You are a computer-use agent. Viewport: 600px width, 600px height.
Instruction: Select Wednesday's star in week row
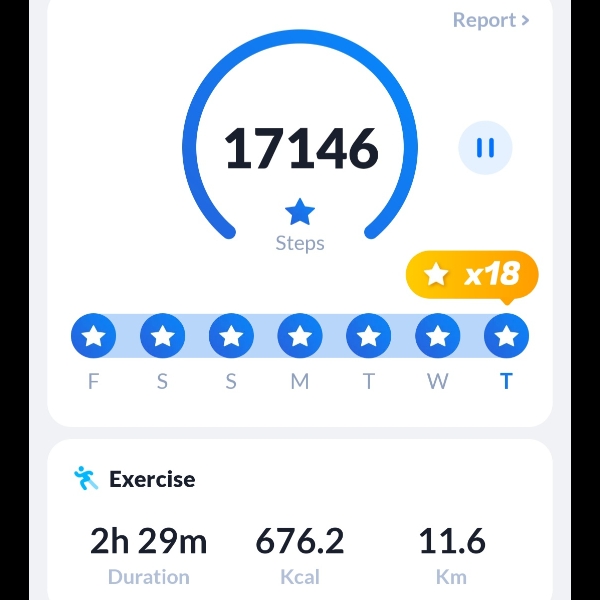tap(437, 336)
